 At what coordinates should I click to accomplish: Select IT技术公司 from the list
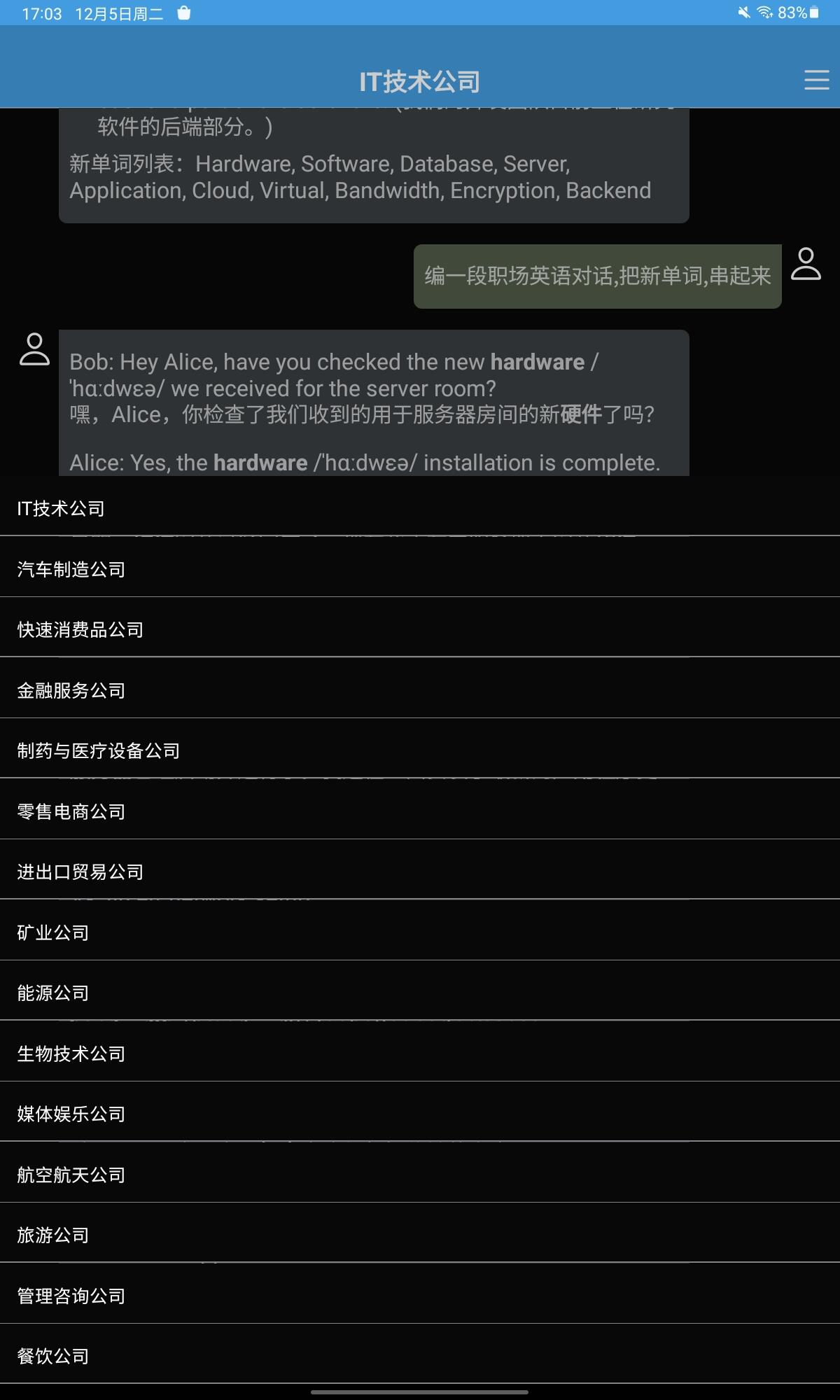61,509
